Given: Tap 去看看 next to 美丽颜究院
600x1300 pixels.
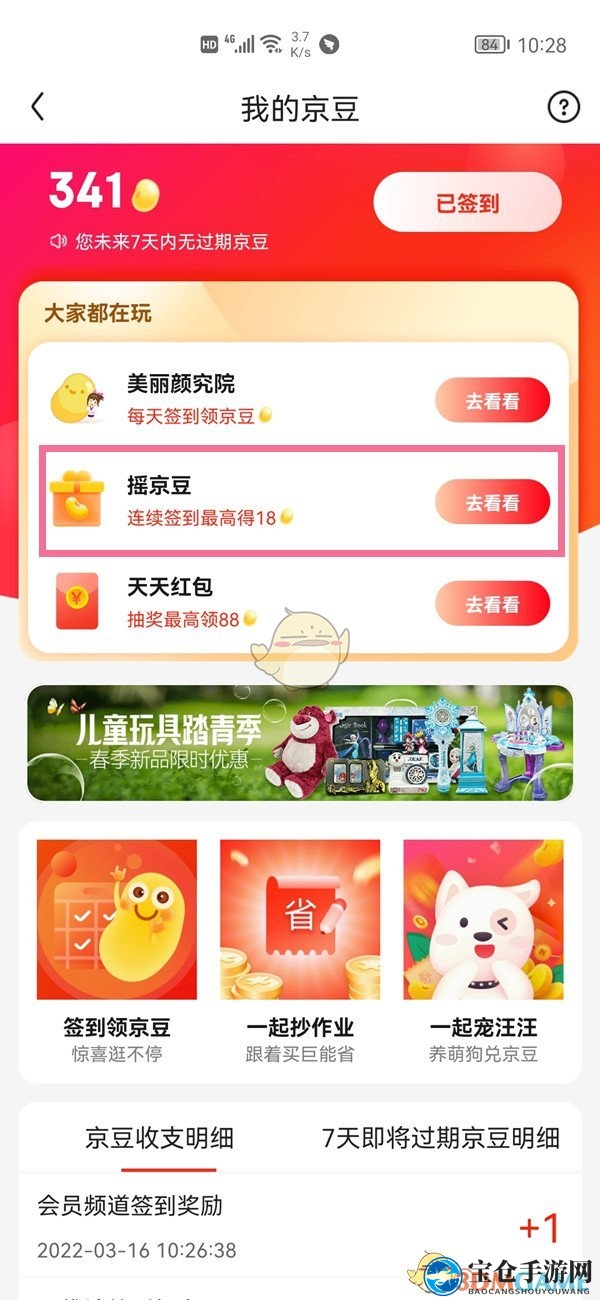Looking at the screenshot, I should 492,401.
